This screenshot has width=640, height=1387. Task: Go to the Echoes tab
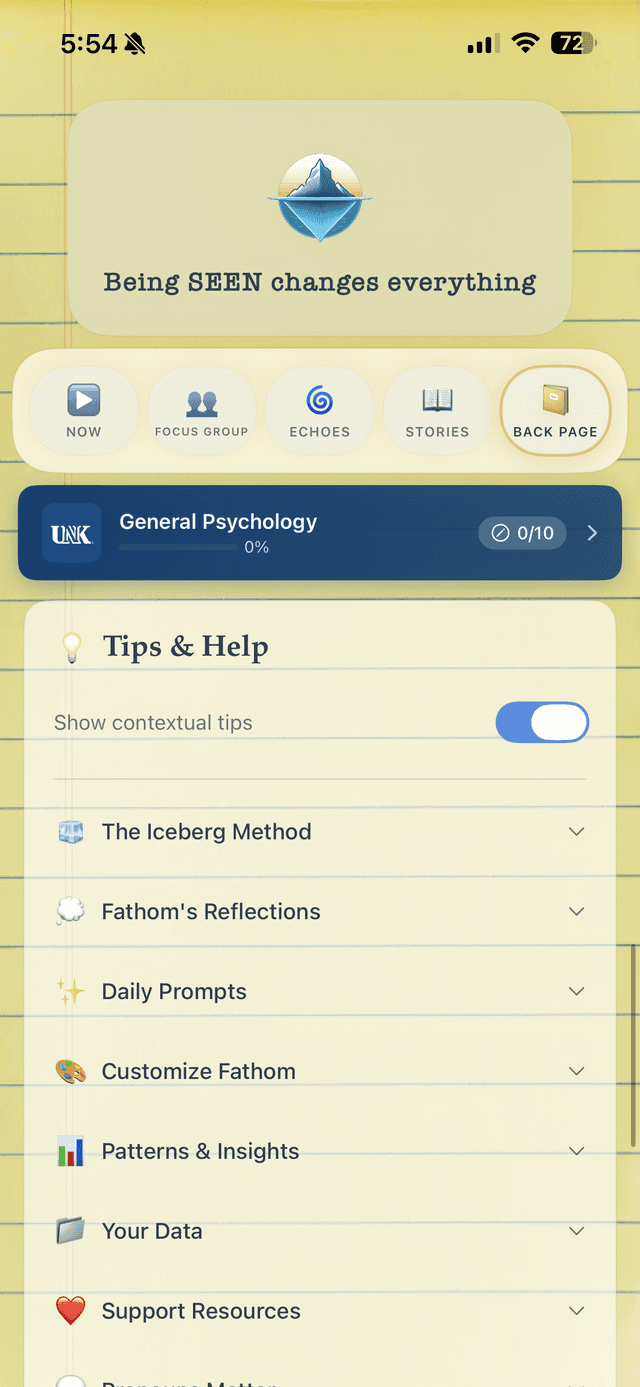(x=320, y=411)
